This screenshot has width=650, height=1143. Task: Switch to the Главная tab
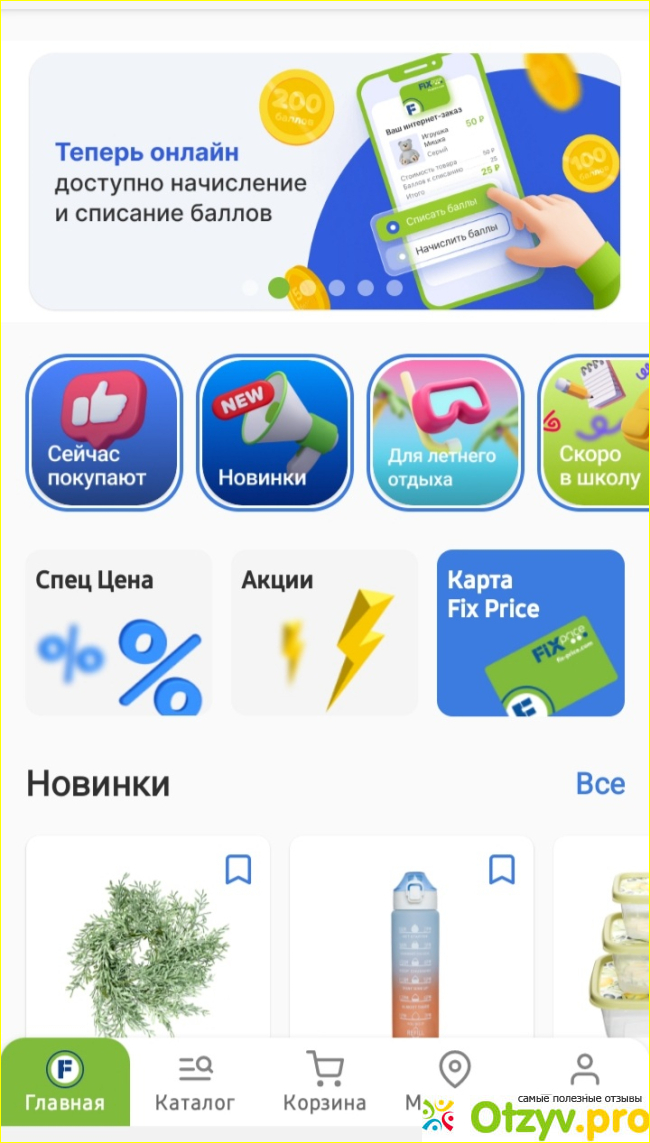pyautogui.click(x=65, y=1083)
